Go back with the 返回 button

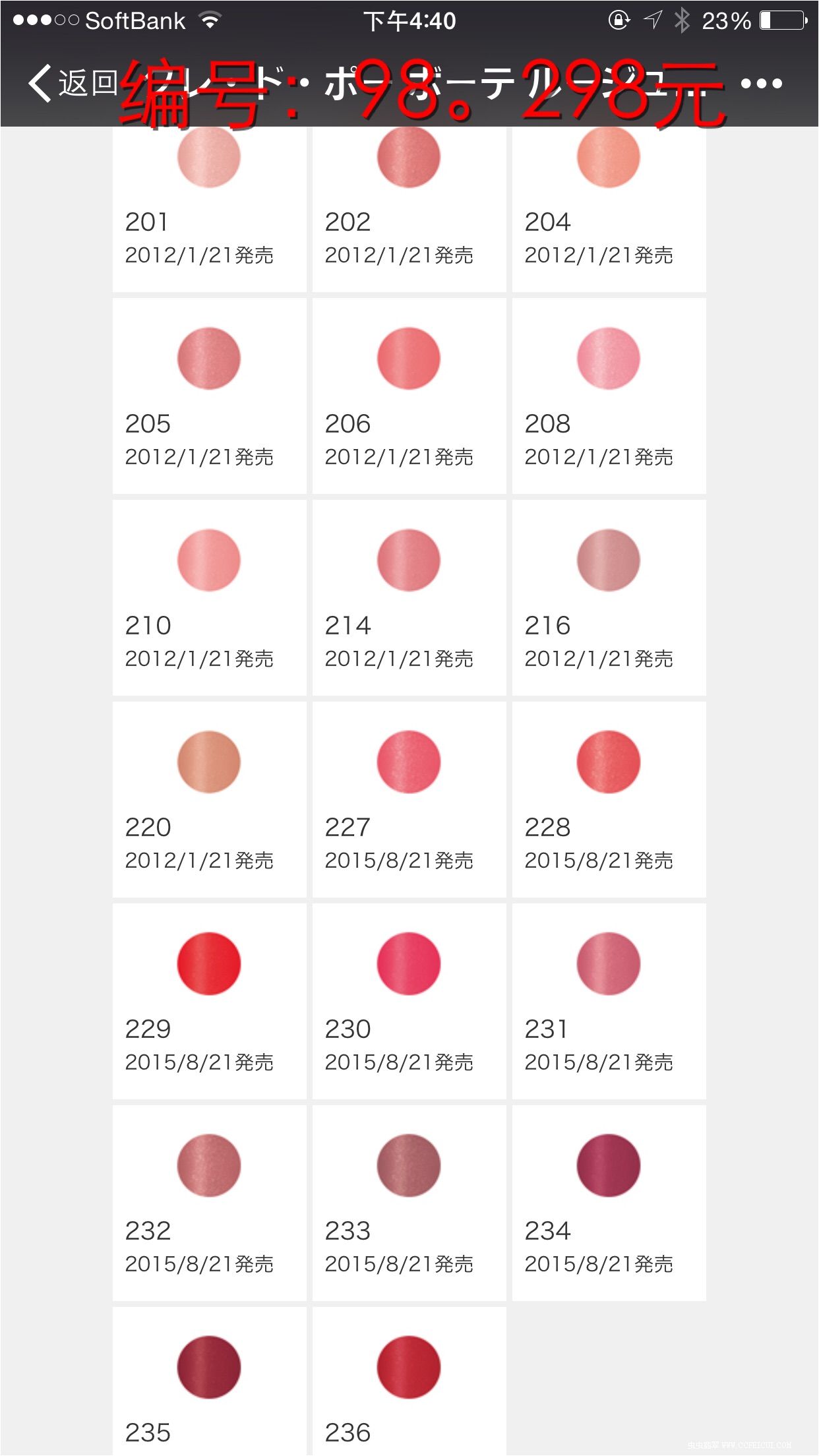(x=73, y=83)
